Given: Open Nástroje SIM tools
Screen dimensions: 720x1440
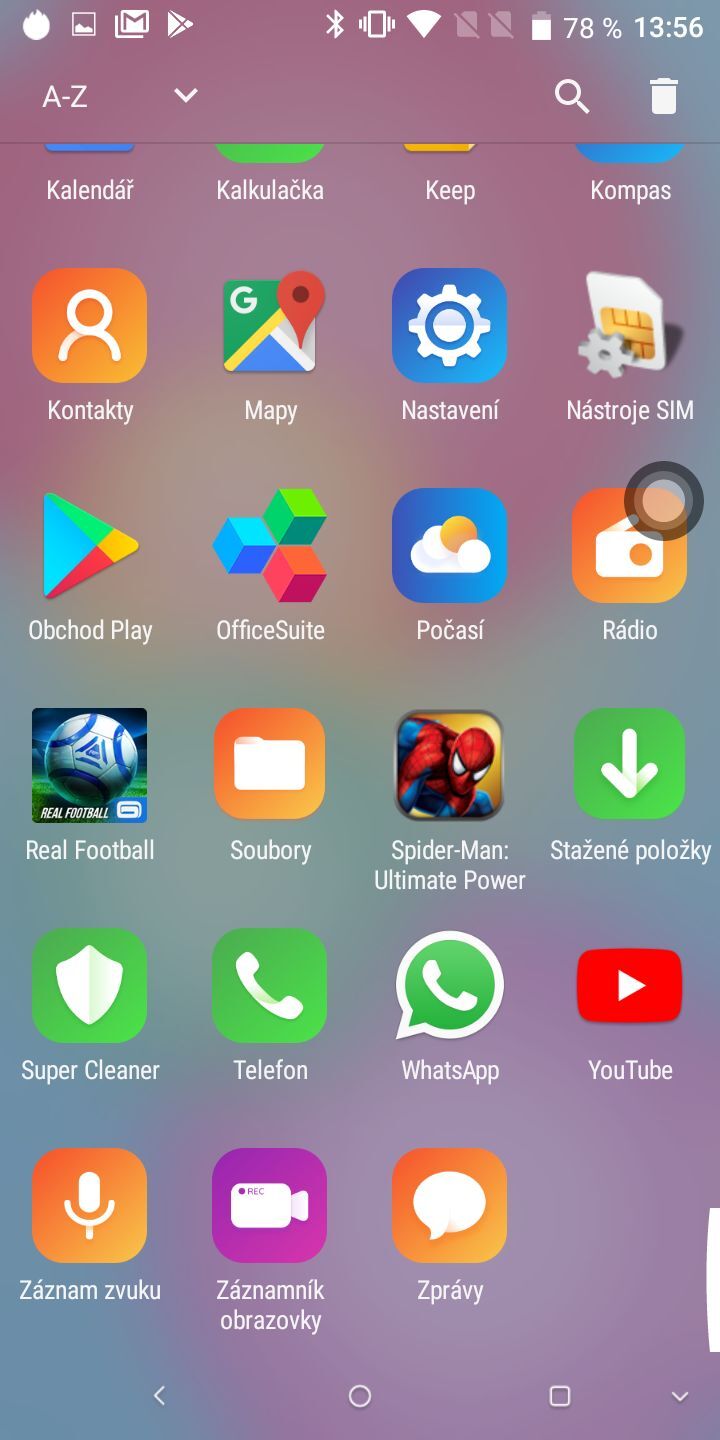Looking at the screenshot, I should tap(630, 325).
